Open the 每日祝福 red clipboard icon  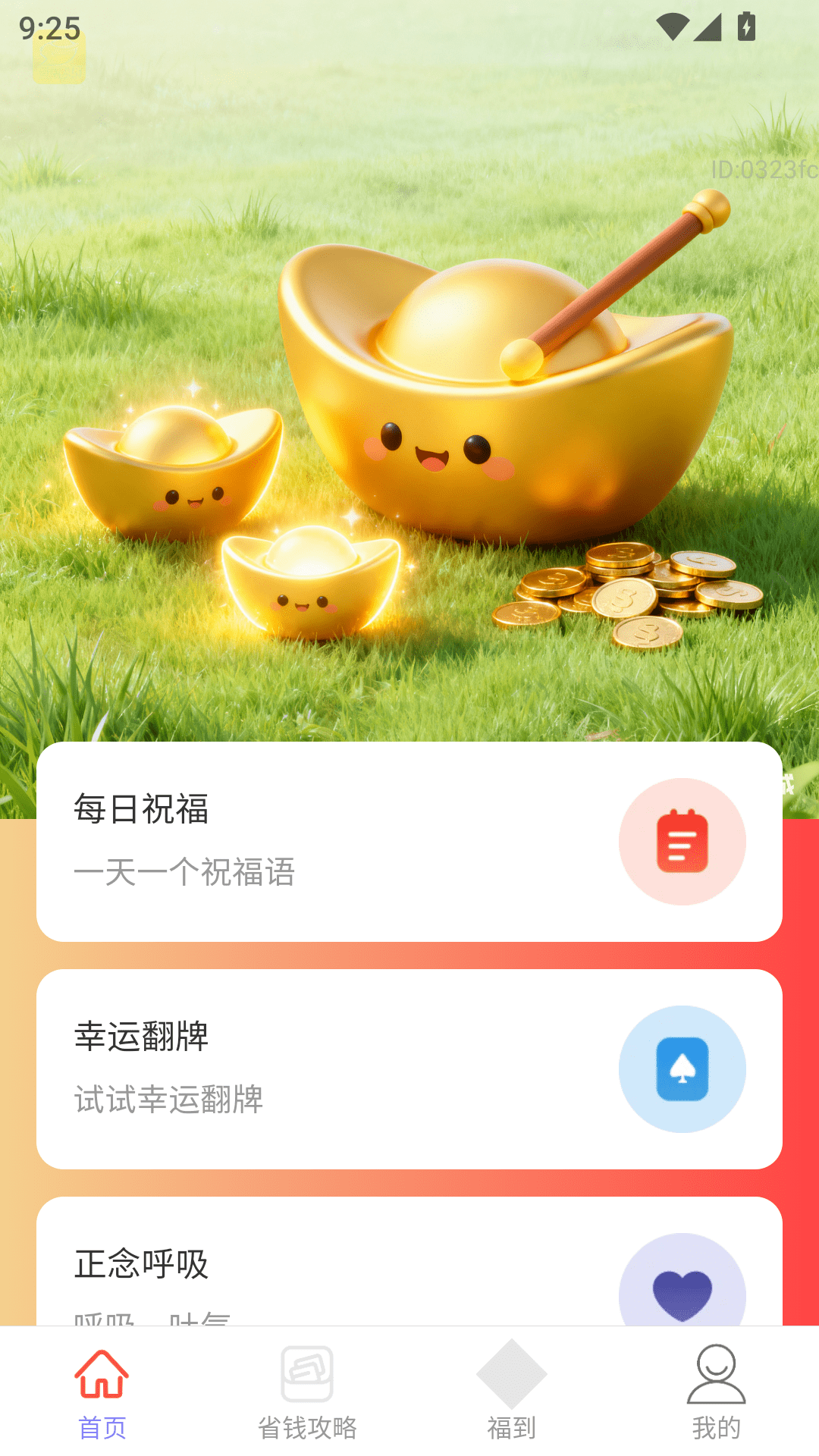coord(682,842)
